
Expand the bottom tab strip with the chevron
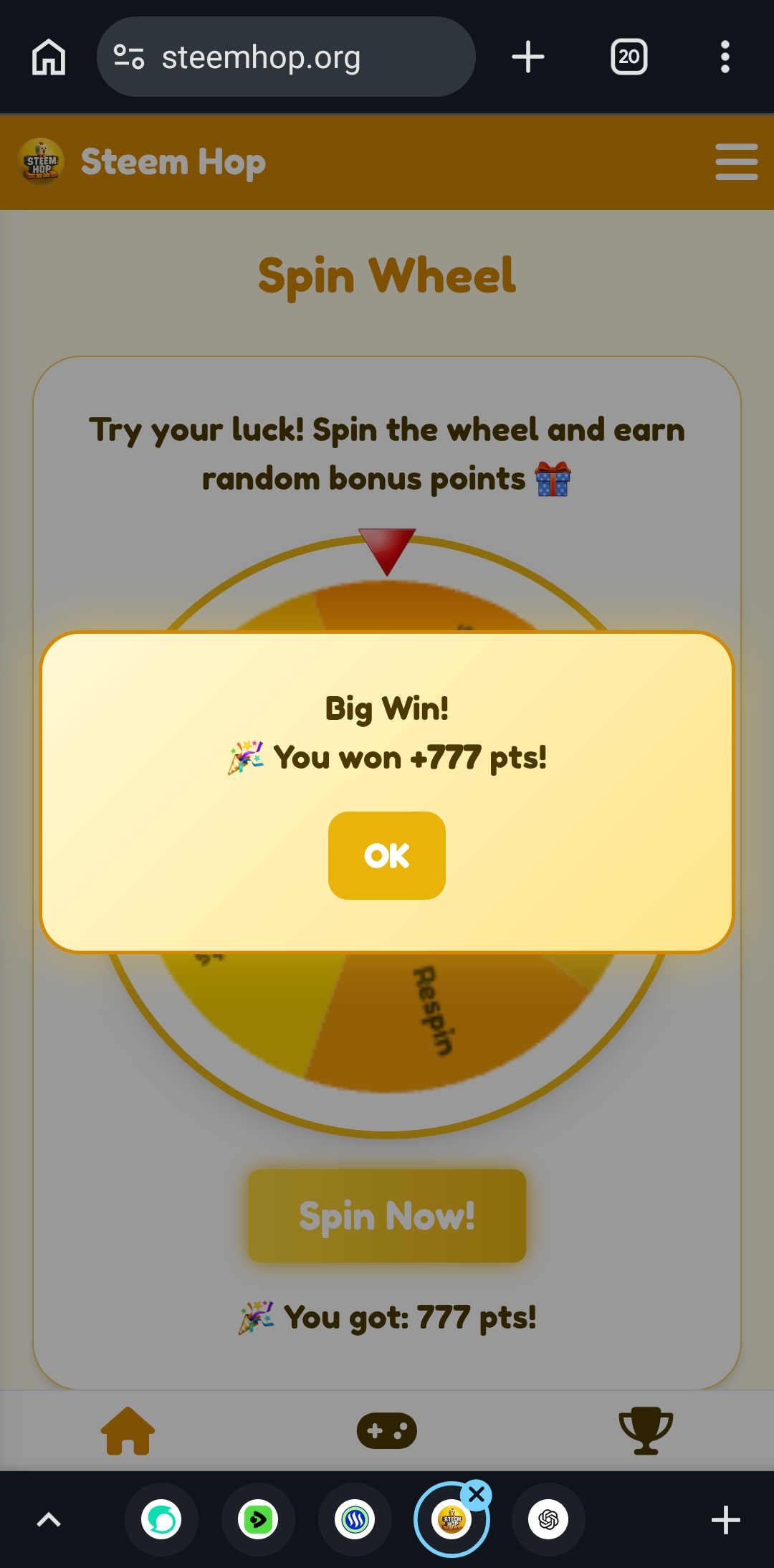pos(49,1520)
